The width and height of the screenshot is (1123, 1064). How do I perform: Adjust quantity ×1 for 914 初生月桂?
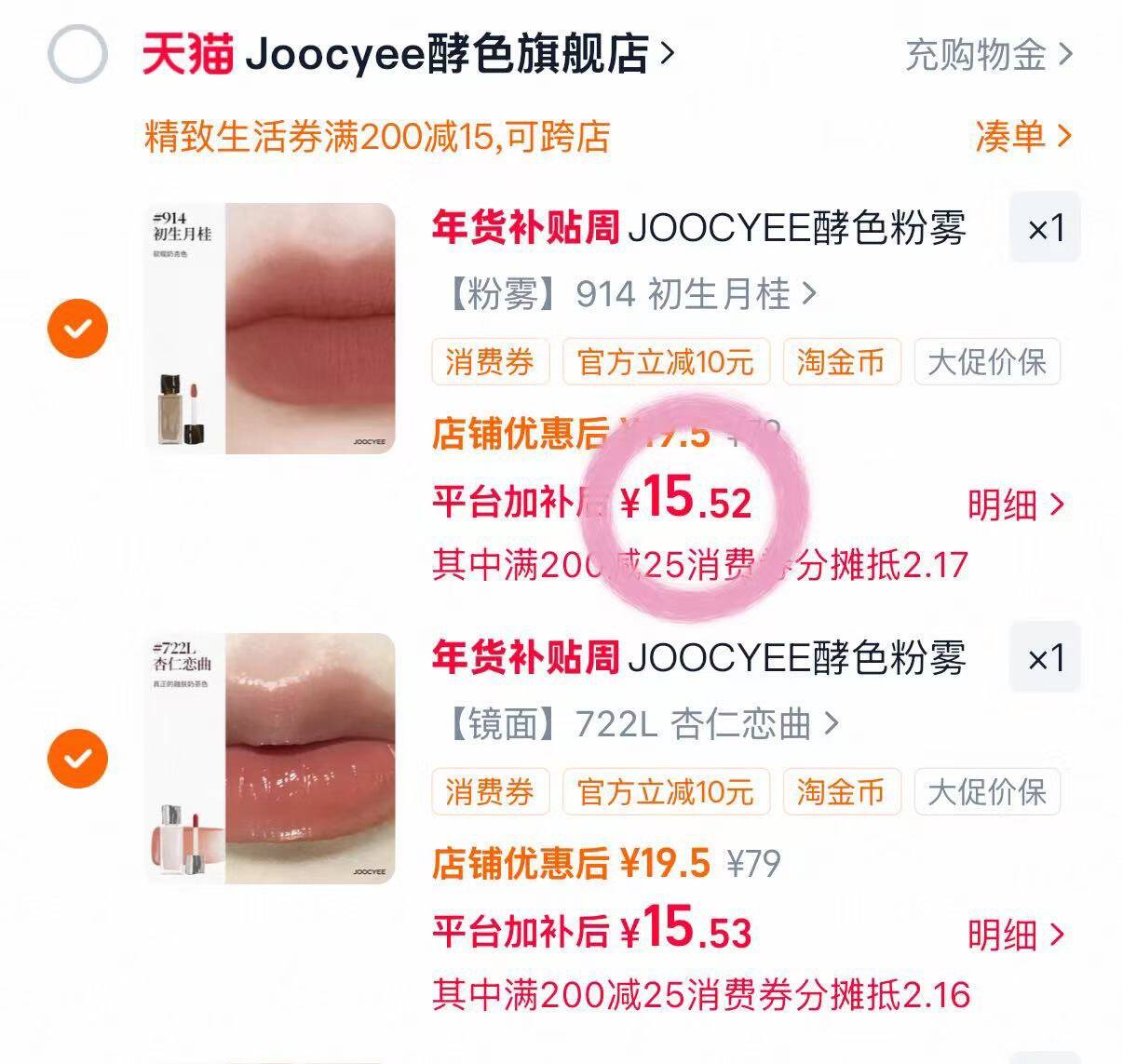point(1045,228)
